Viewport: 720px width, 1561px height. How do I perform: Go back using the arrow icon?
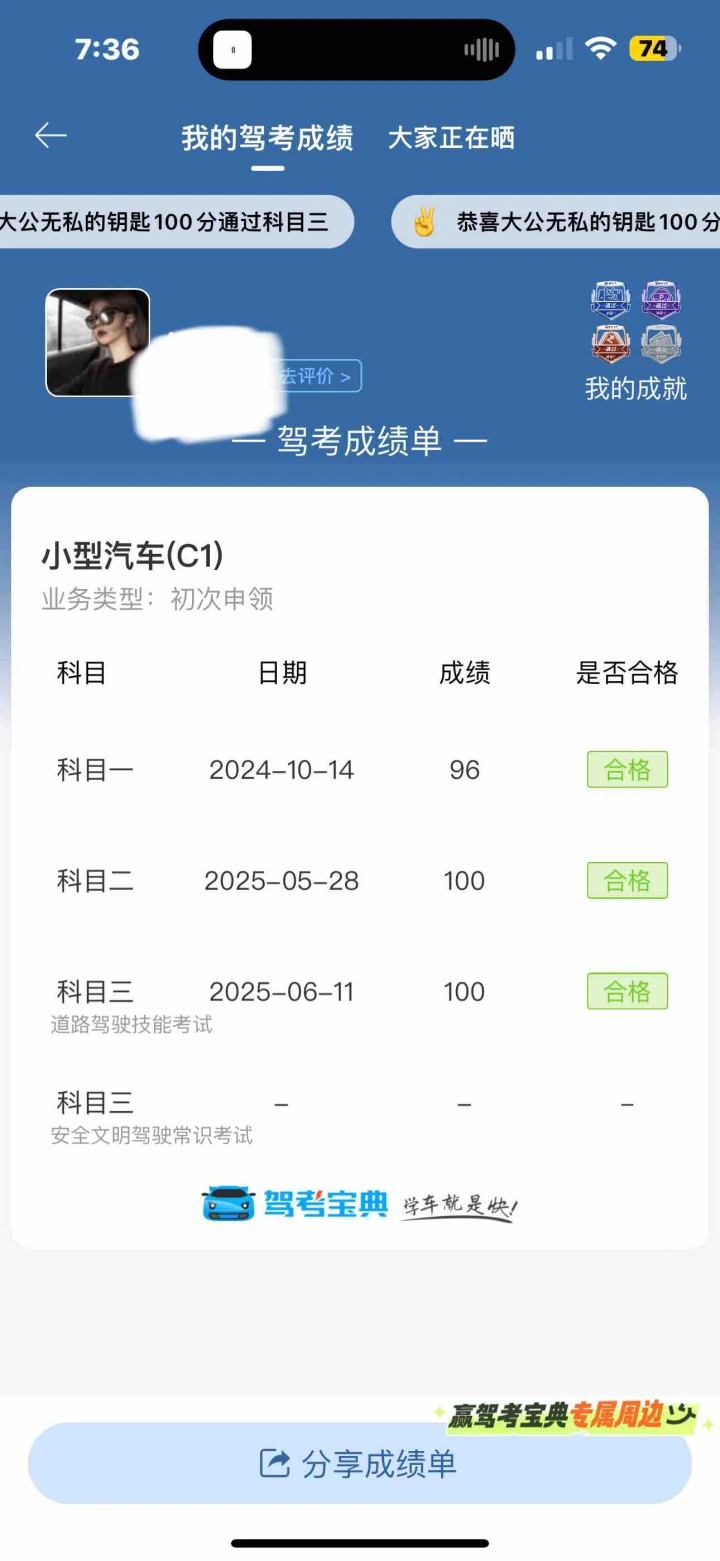(50, 136)
